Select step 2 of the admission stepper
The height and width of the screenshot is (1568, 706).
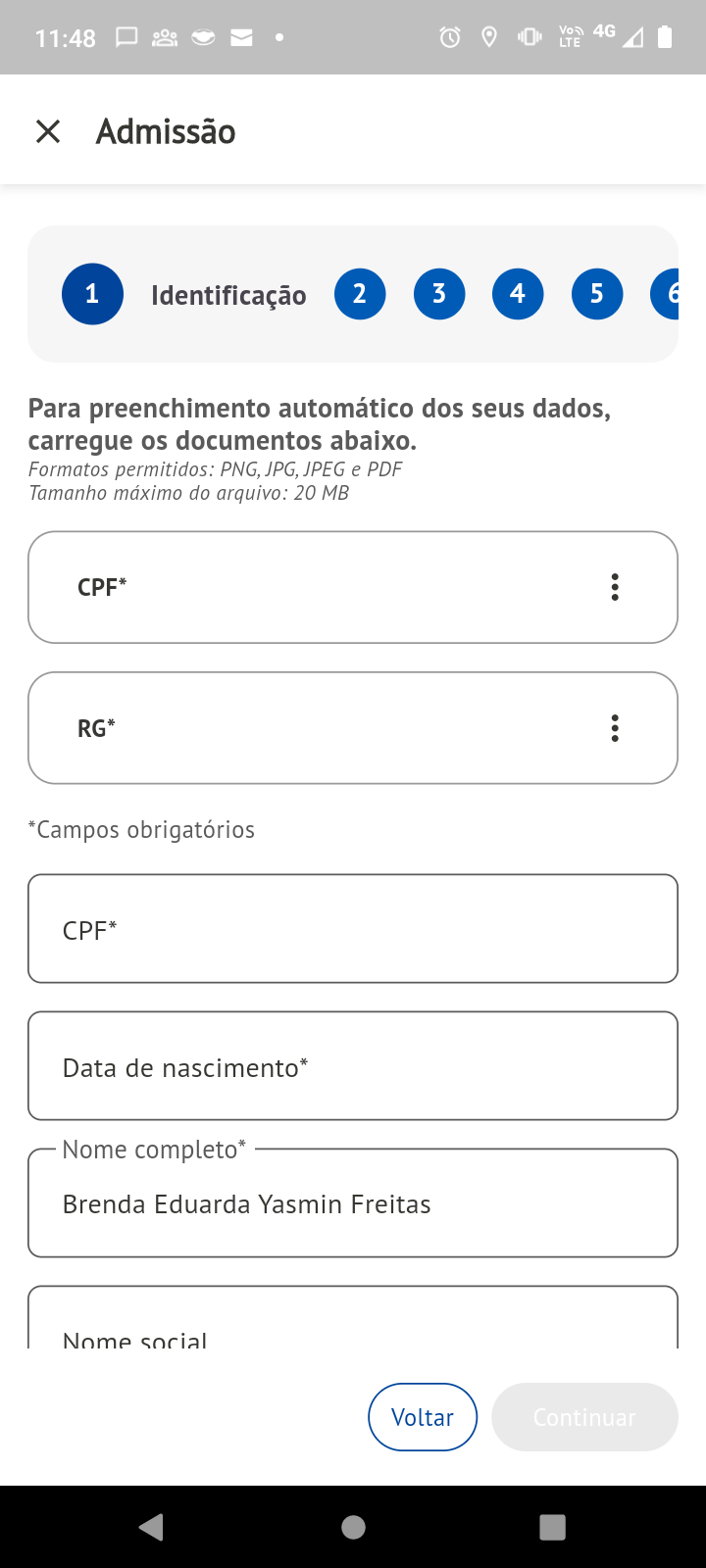pyautogui.click(x=360, y=293)
